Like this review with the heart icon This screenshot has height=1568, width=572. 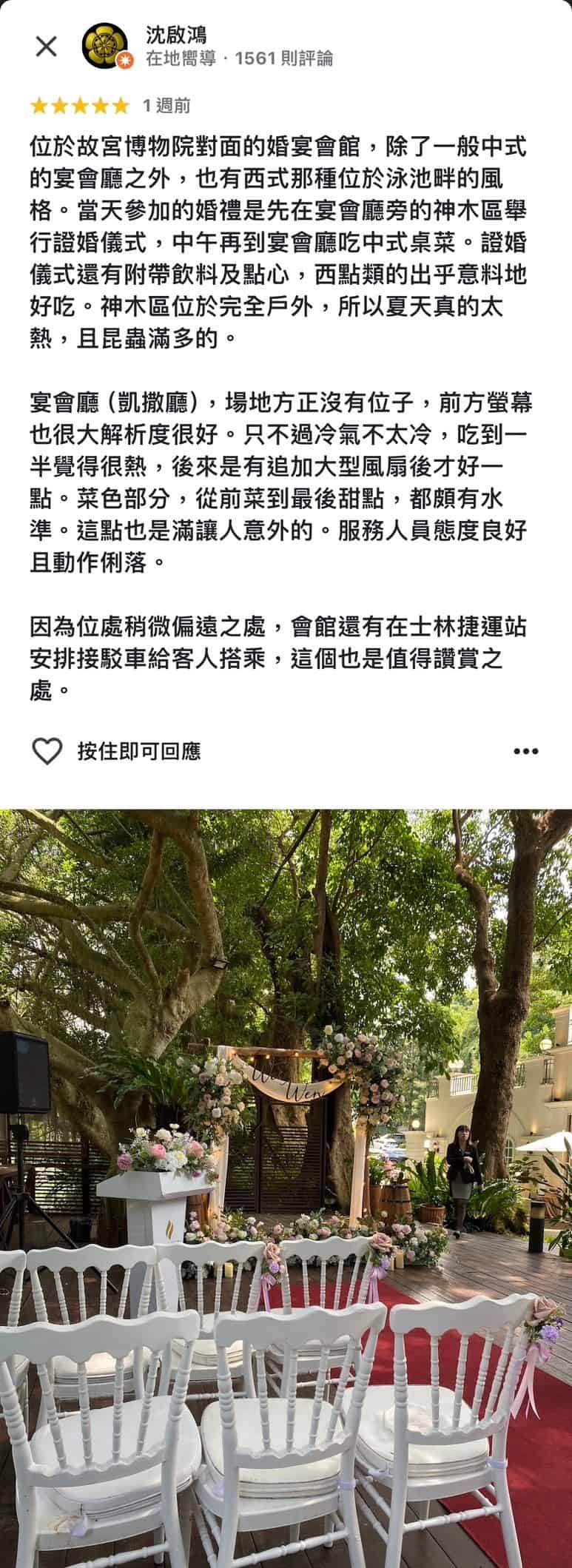tap(47, 752)
